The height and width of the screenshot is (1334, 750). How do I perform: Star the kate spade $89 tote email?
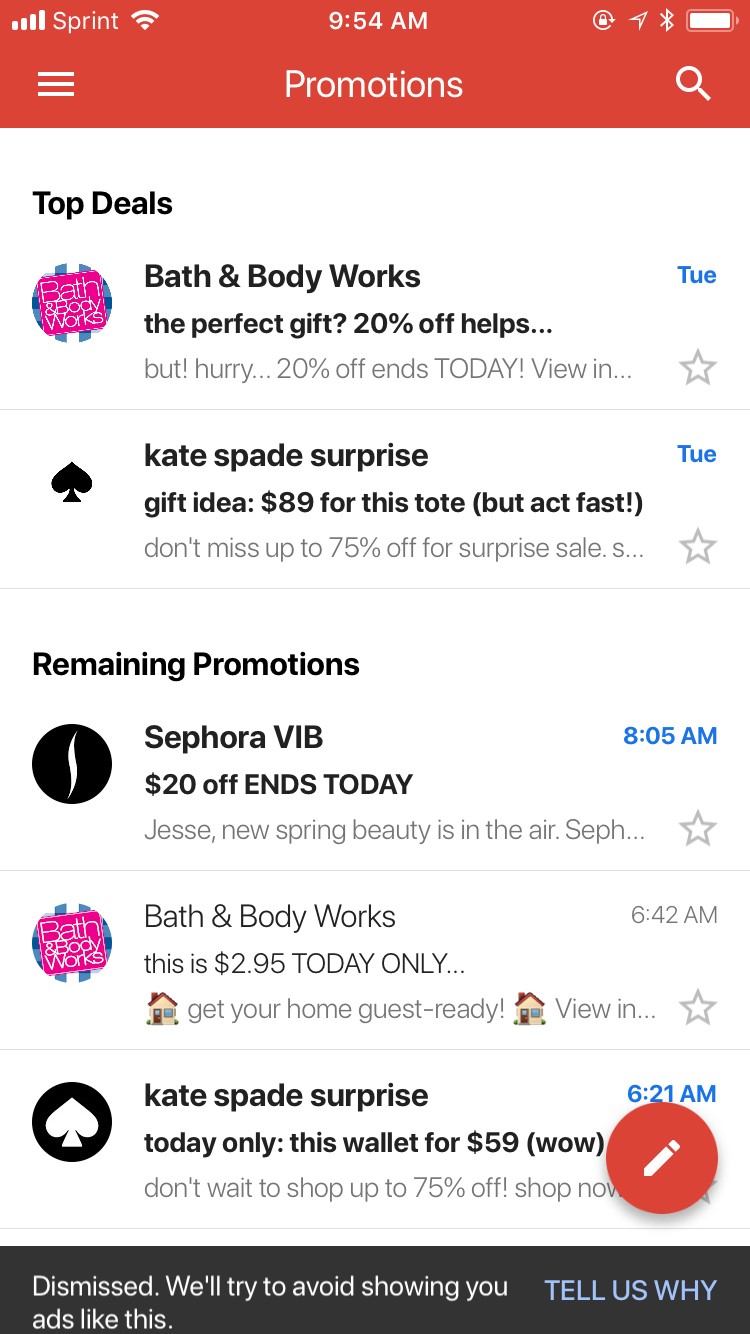click(698, 546)
